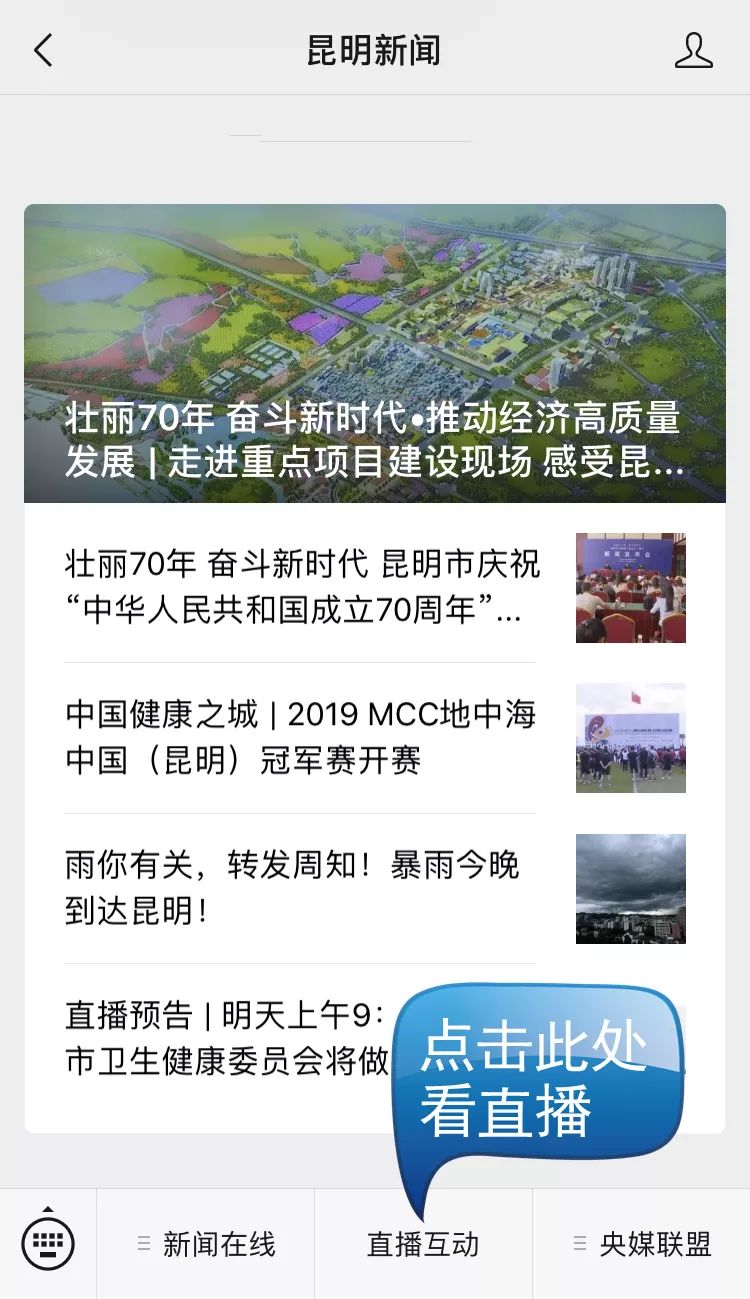Open the article 暴雨今晚到达昆明
Screen dimensions: 750x1299
pos(375,888)
